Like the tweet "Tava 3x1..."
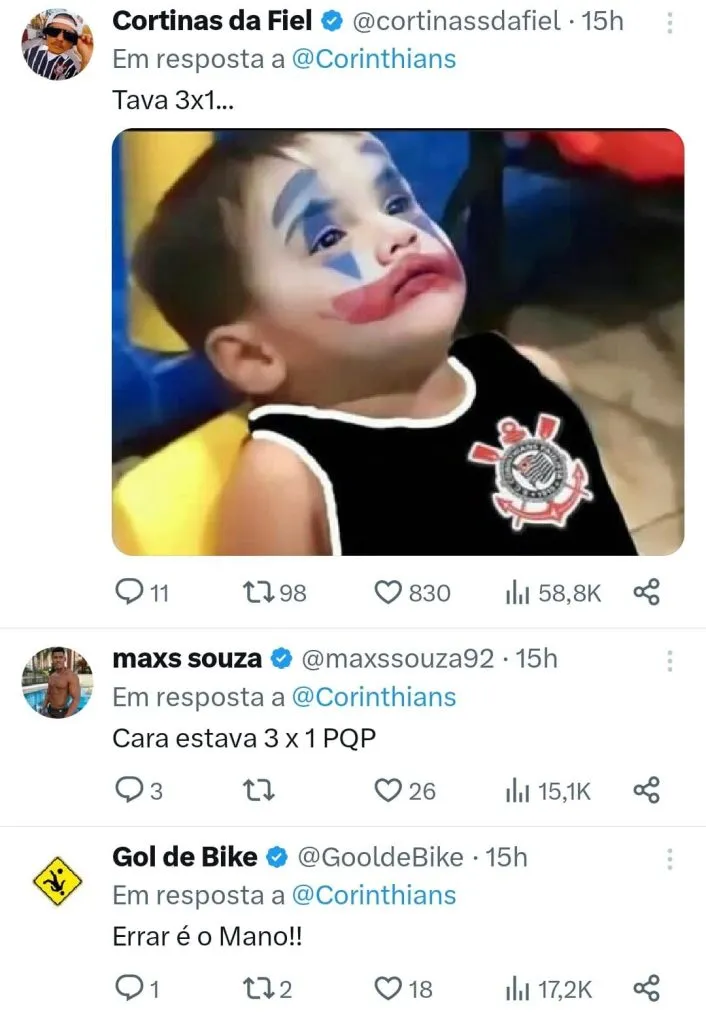Viewport: 706px width, 1024px height. [x=388, y=593]
